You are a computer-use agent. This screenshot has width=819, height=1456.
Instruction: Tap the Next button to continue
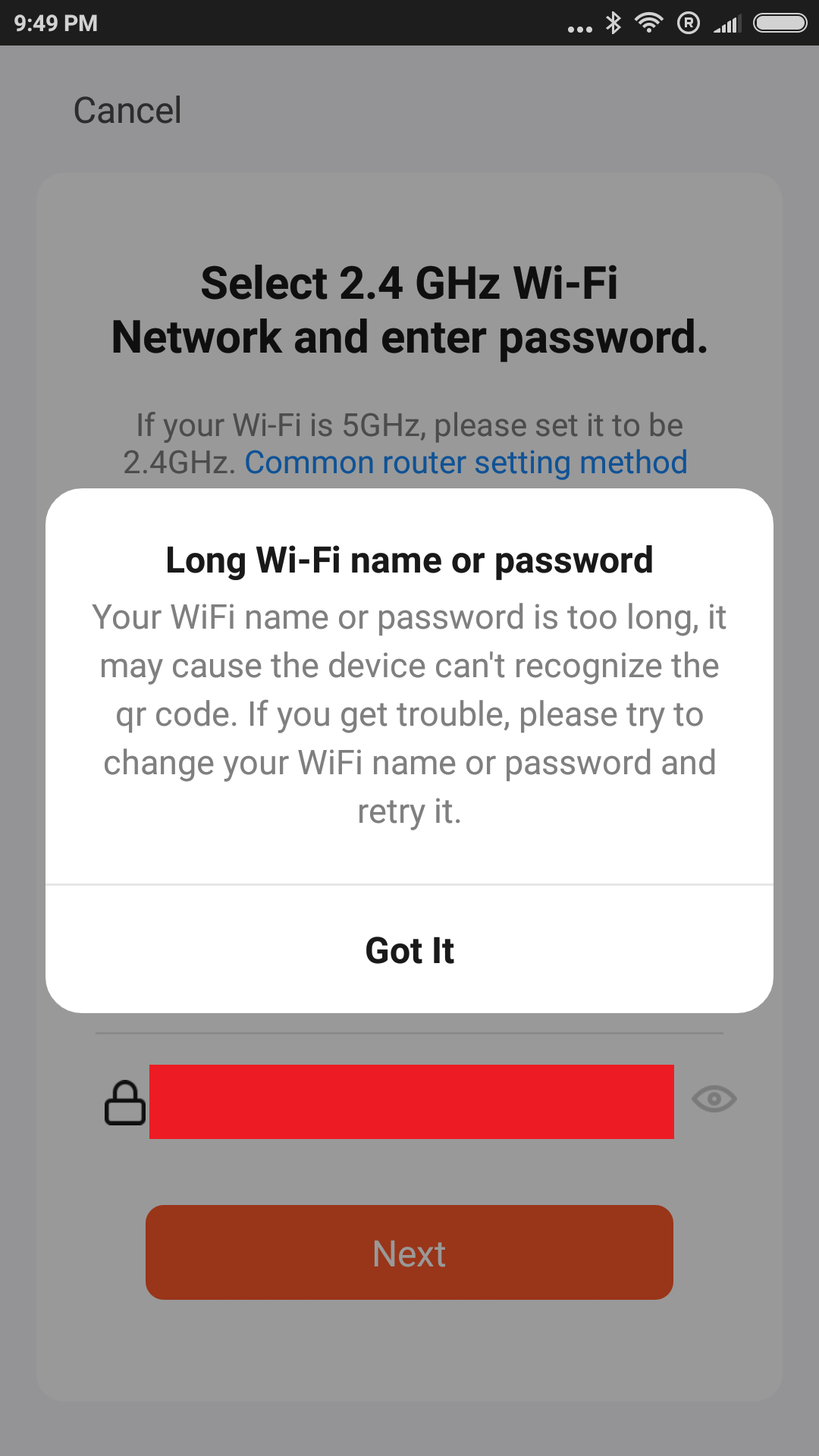click(x=409, y=1253)
